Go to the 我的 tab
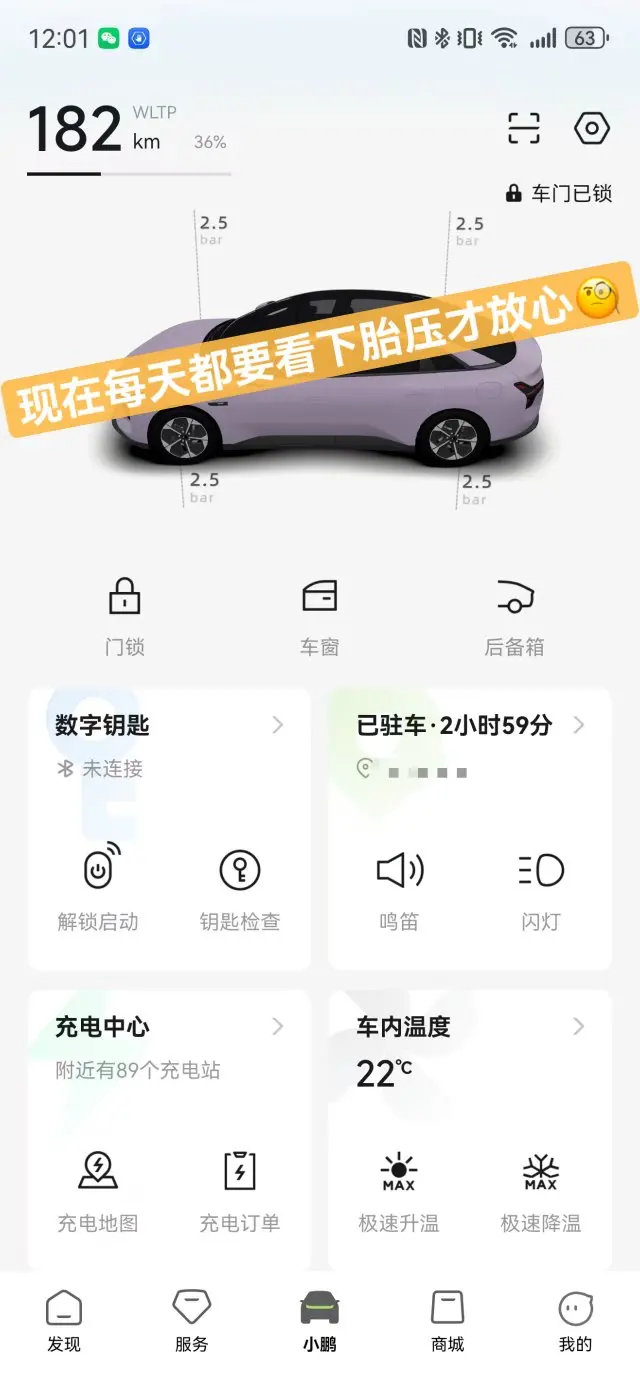This screenshot has width=640, height=1377. coord(575,1320)
